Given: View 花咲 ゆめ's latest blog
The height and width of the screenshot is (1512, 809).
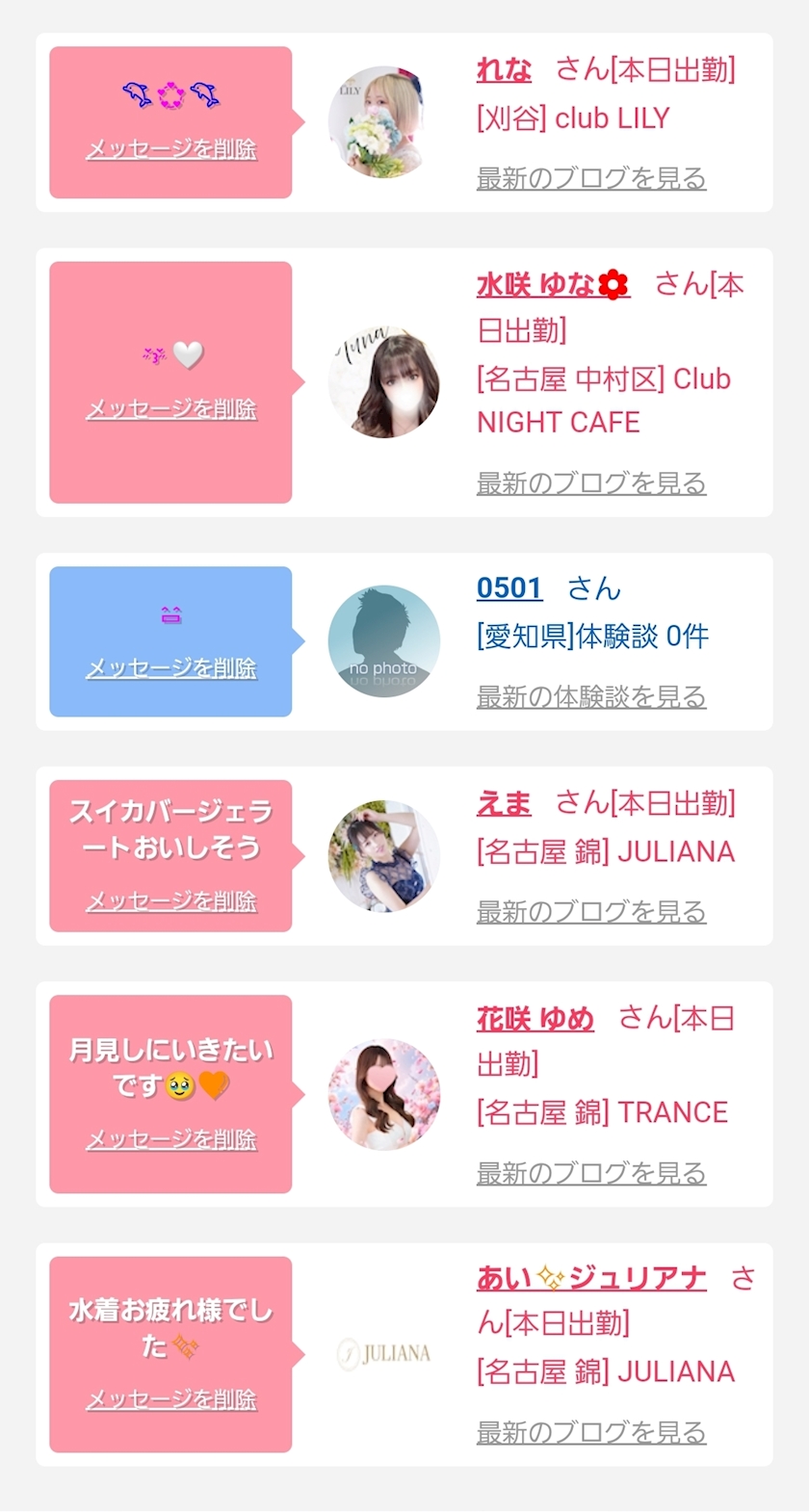Looking at the screenshot, I should coord(591,1173).
